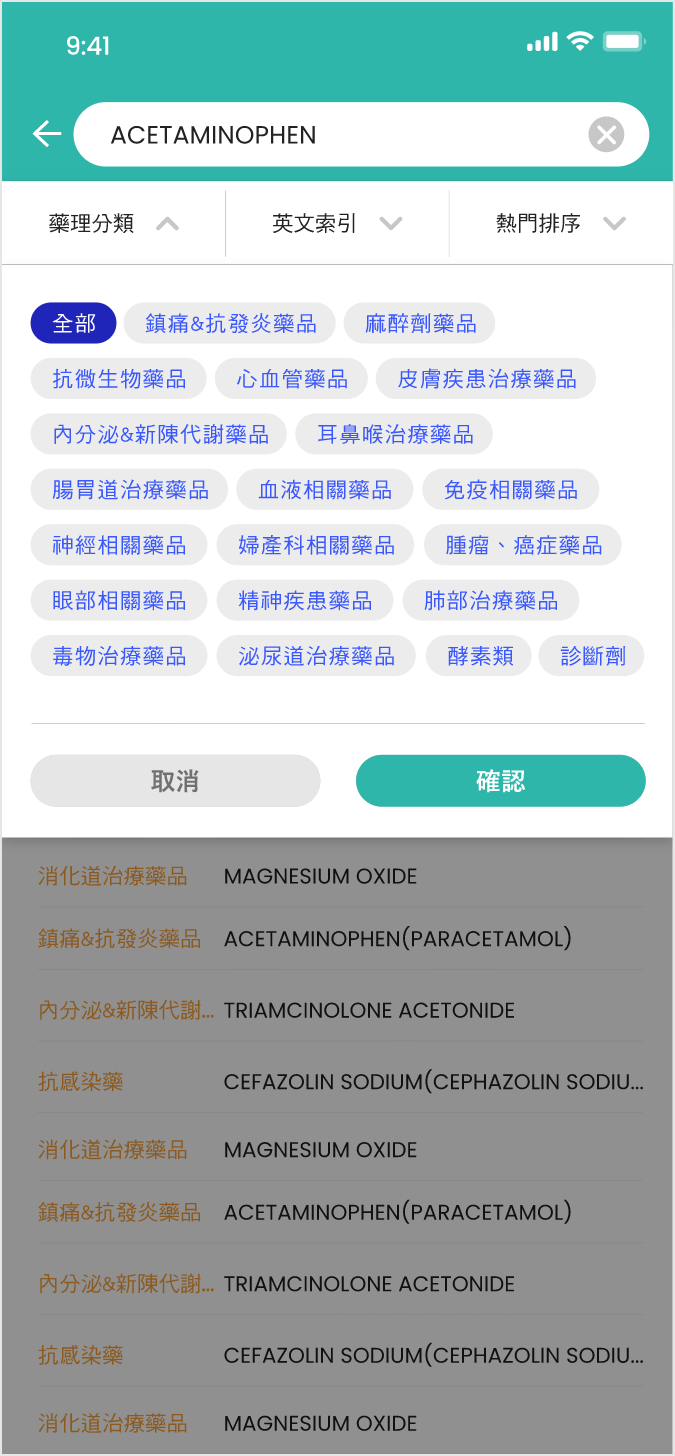The height and width of the screenshot is (1456, 675).
Task: Select the 腫瘤、癌症藥品 chip
Action: (524, 545)
